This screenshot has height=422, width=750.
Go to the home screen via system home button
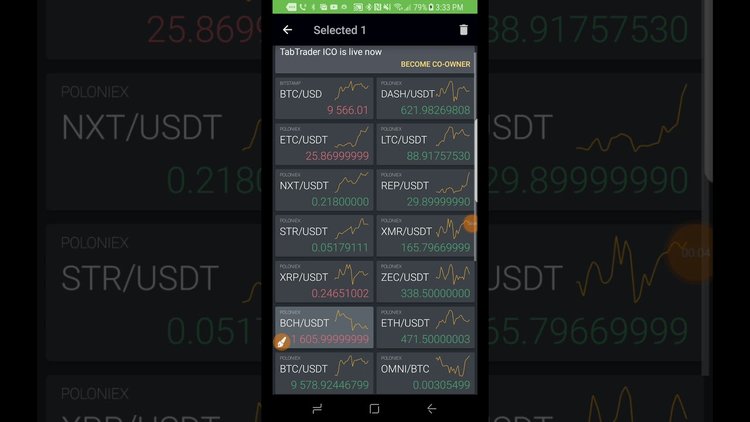point(374,409)
